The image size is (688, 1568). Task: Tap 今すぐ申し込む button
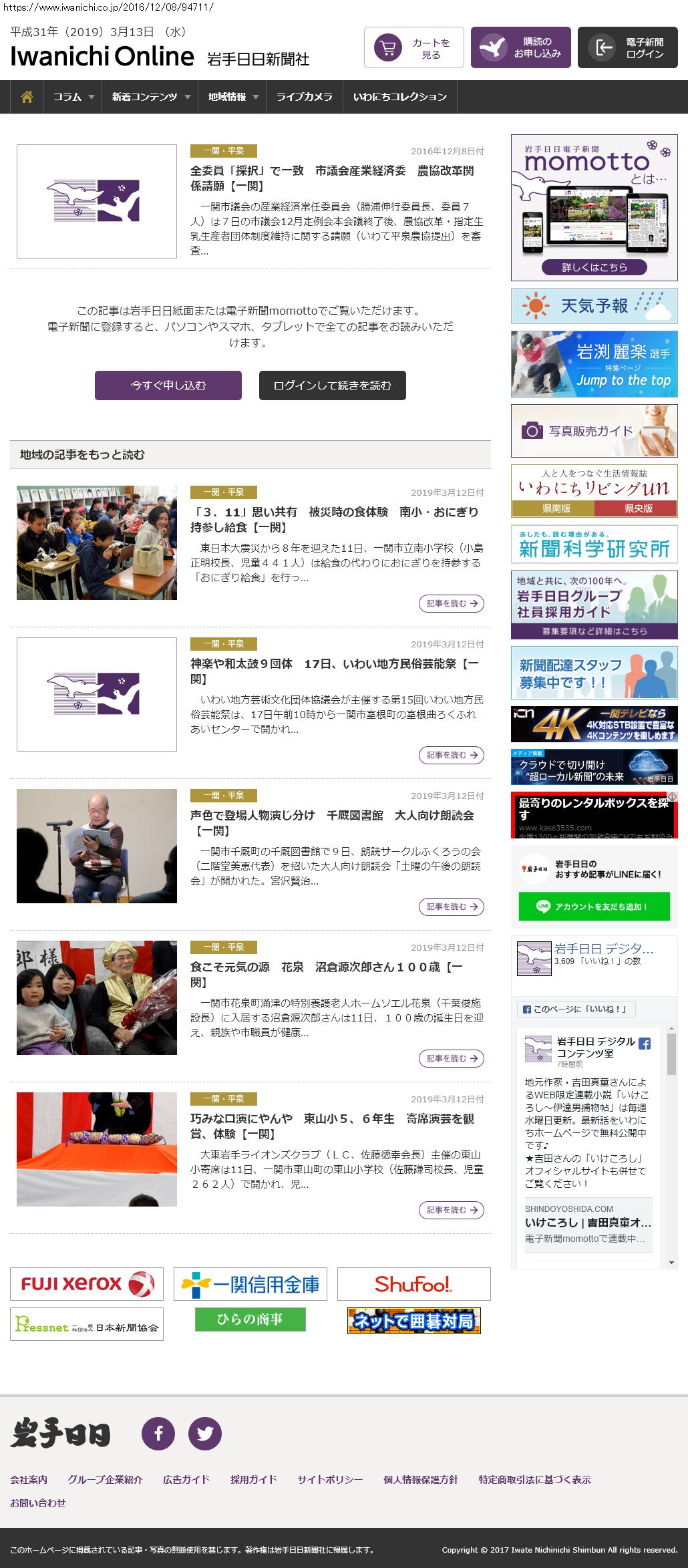[x=168, y=385]
